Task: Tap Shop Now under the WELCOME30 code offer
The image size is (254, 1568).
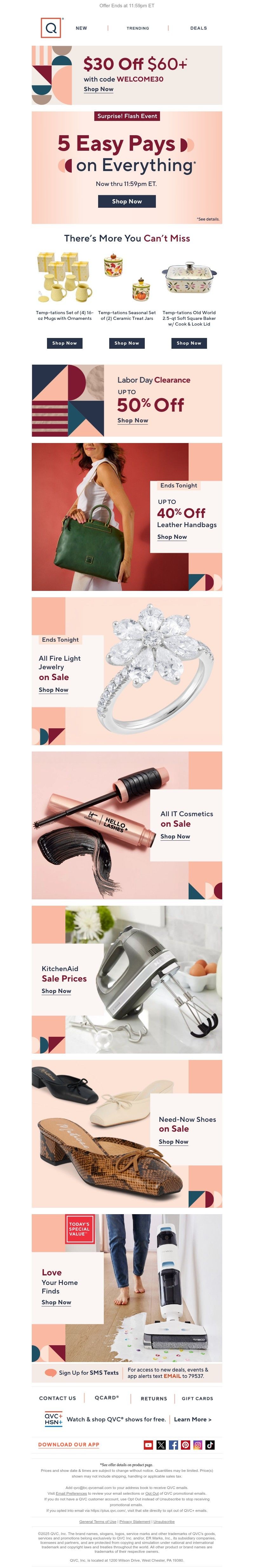Action: pyautogui.click(x=99, y=89)
